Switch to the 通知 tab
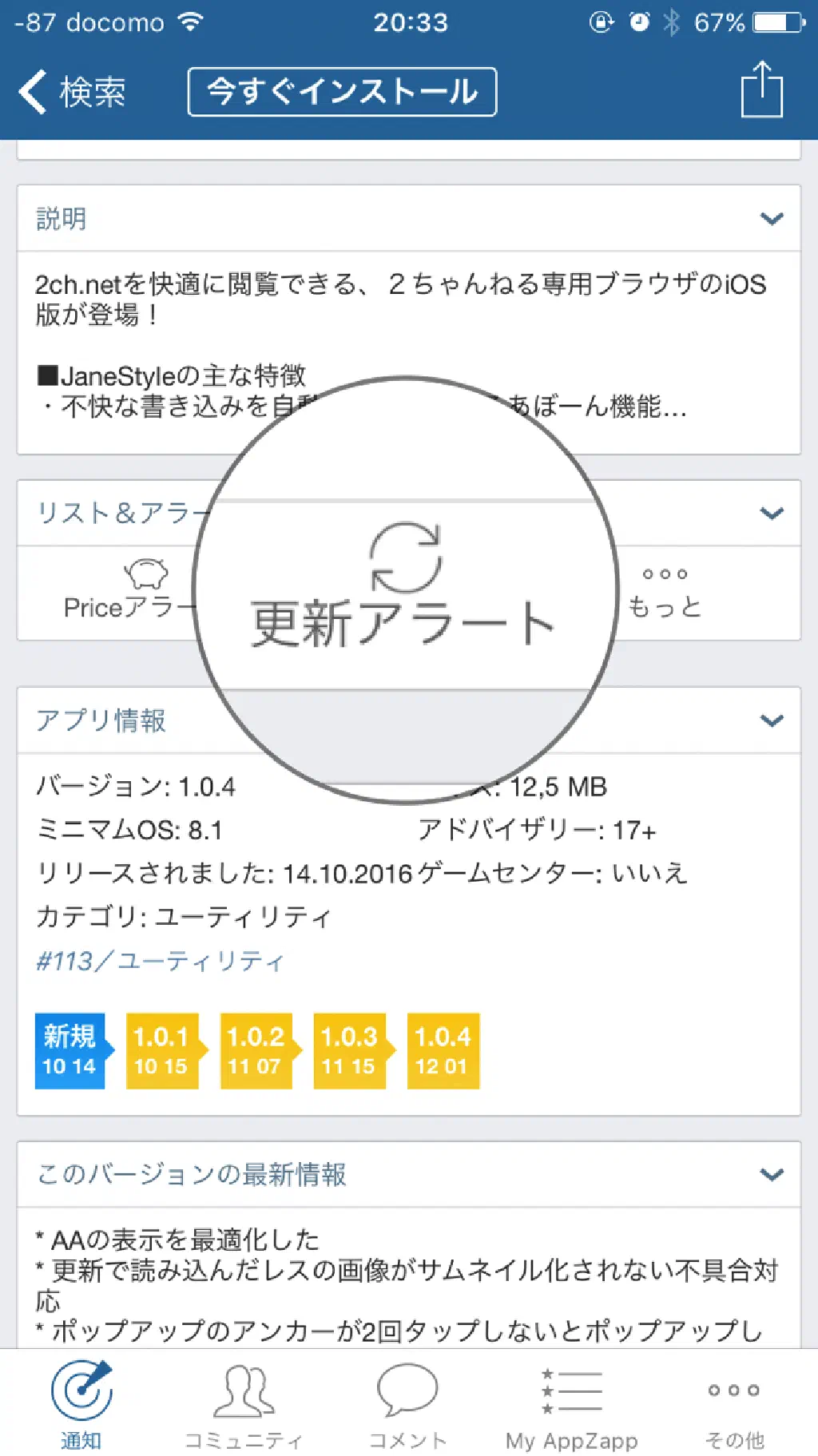Viewport: 818px width, 1456px height. [x=81, y=1406]
